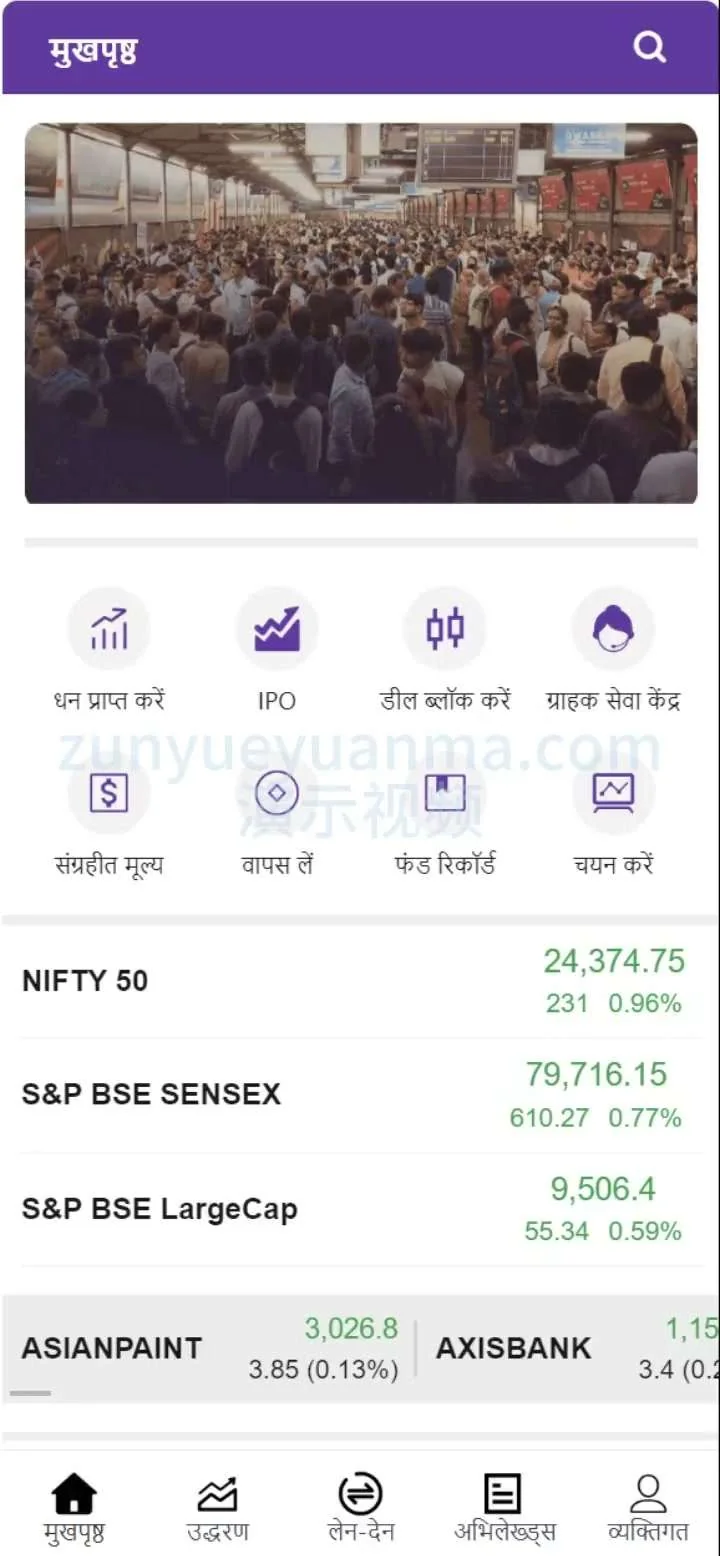This screenshot has width=720, height=1556.
Task: Open अभिलेख्ड्स records tab
Action: [504, 1507]
